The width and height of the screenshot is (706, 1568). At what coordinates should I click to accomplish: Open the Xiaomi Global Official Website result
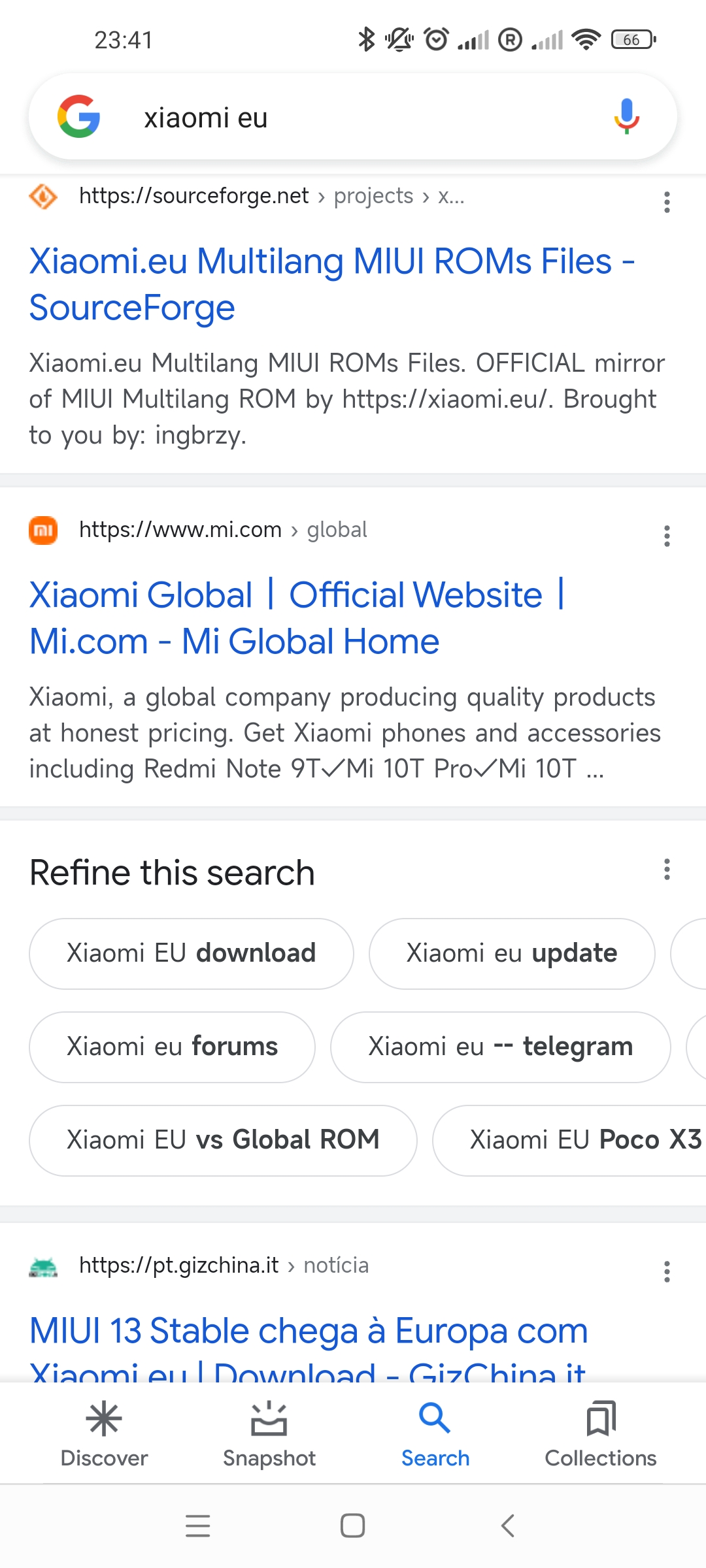(297, 618)
